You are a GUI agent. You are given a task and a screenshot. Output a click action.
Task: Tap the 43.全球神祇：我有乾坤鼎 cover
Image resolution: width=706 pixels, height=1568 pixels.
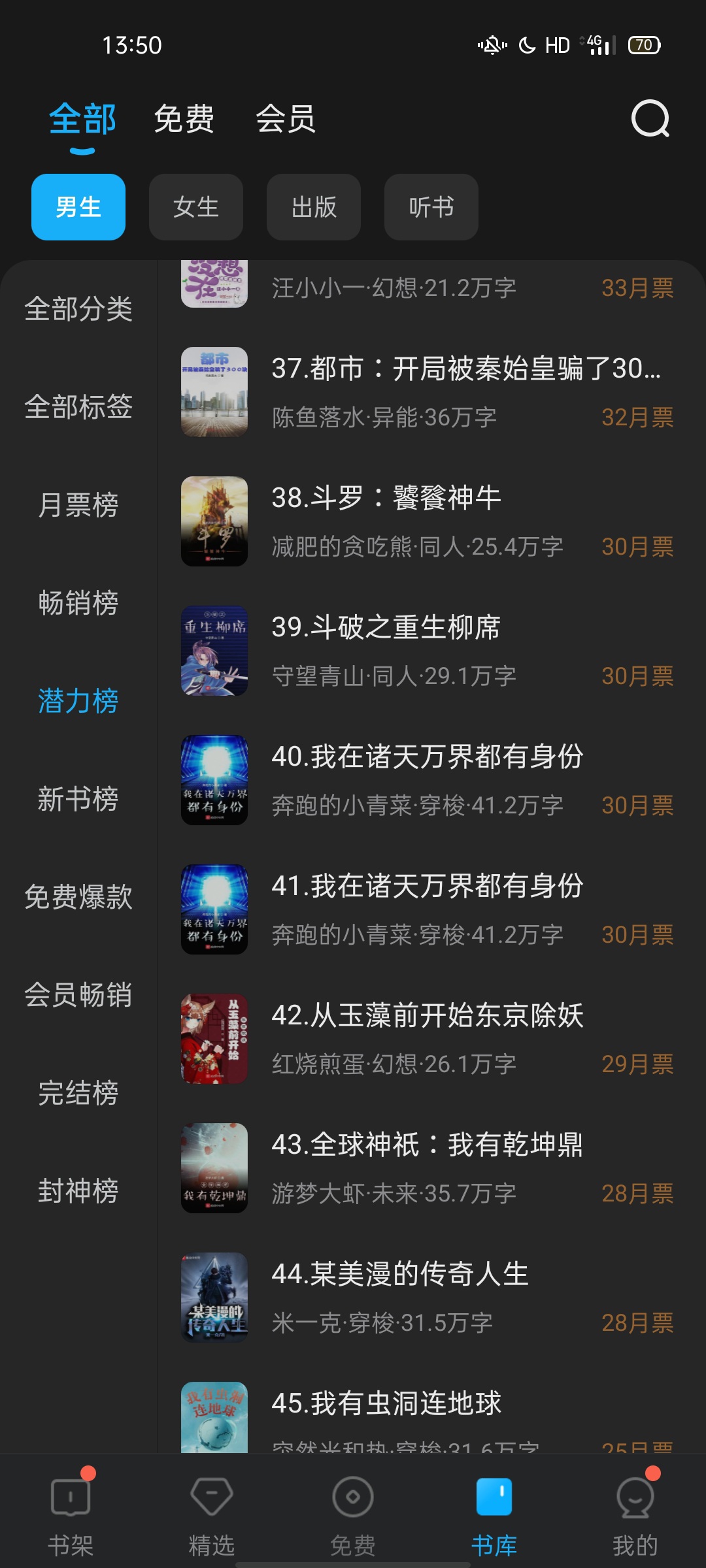pyautogui.click(x=214, y=1168)
